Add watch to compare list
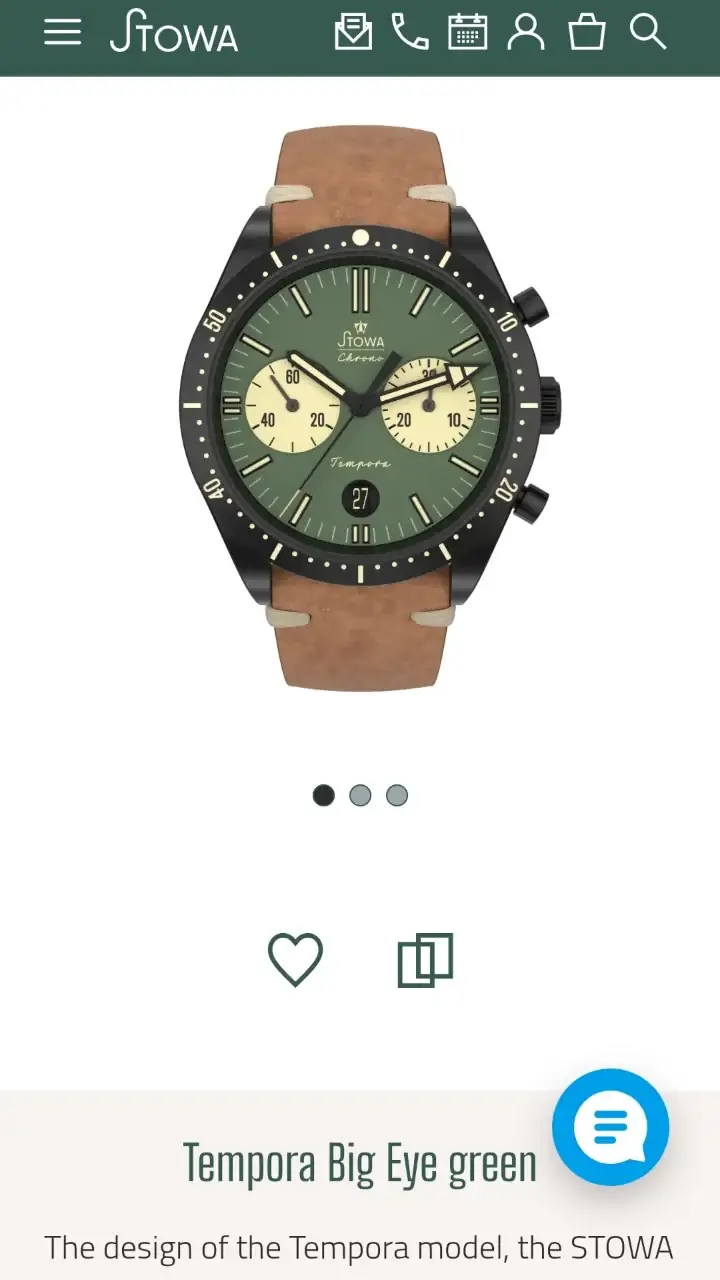The image size is (720, 1280). (x=425, y=960)
